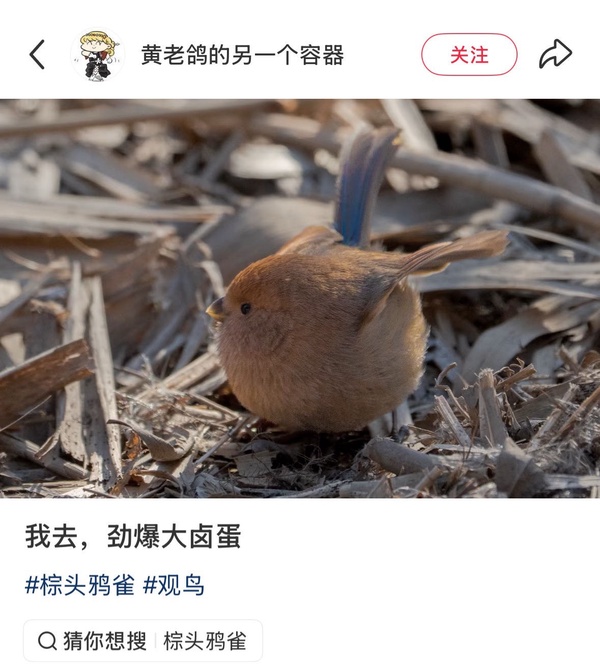Open the bird photo in full view
Viewport: 600px width, 671px height.
point(300,297)
